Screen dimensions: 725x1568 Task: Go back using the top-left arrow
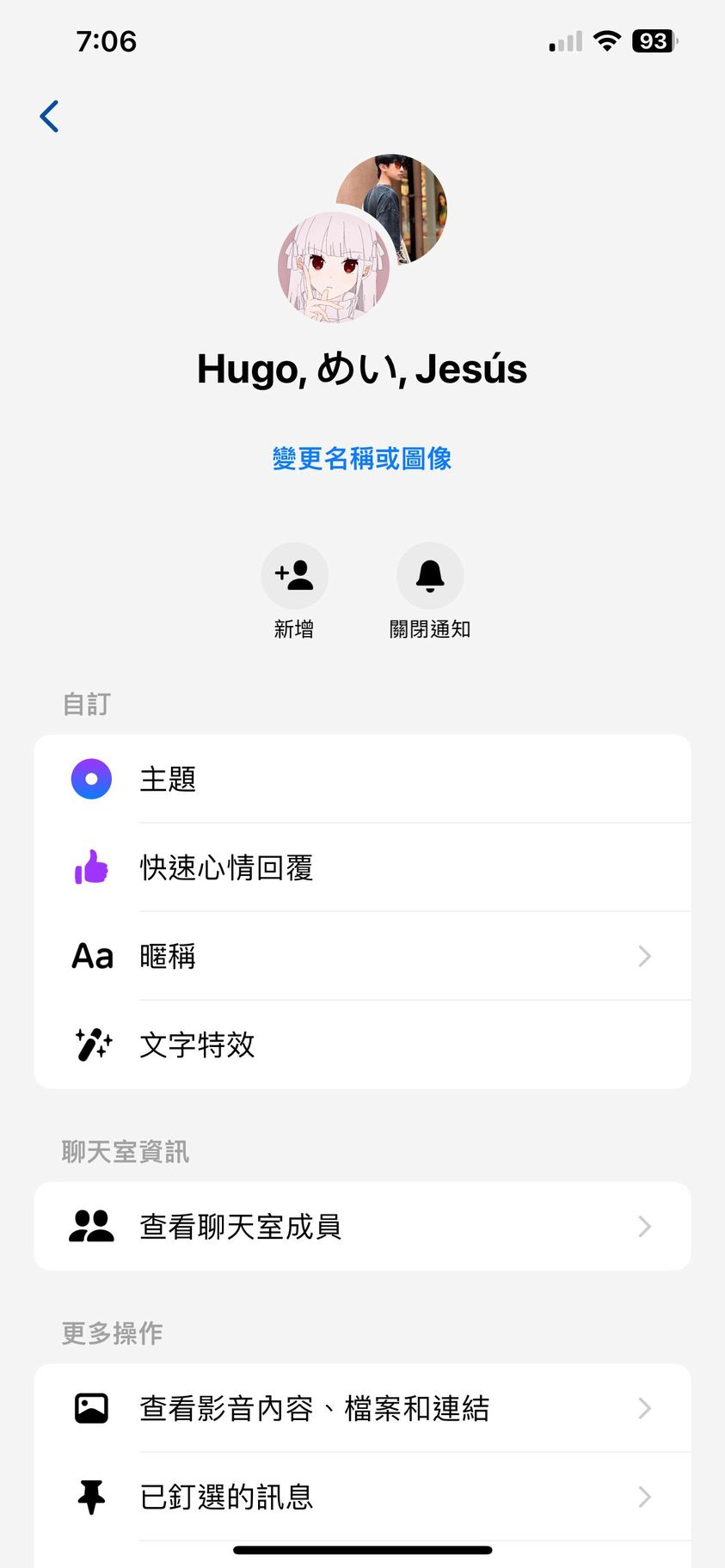50,116
